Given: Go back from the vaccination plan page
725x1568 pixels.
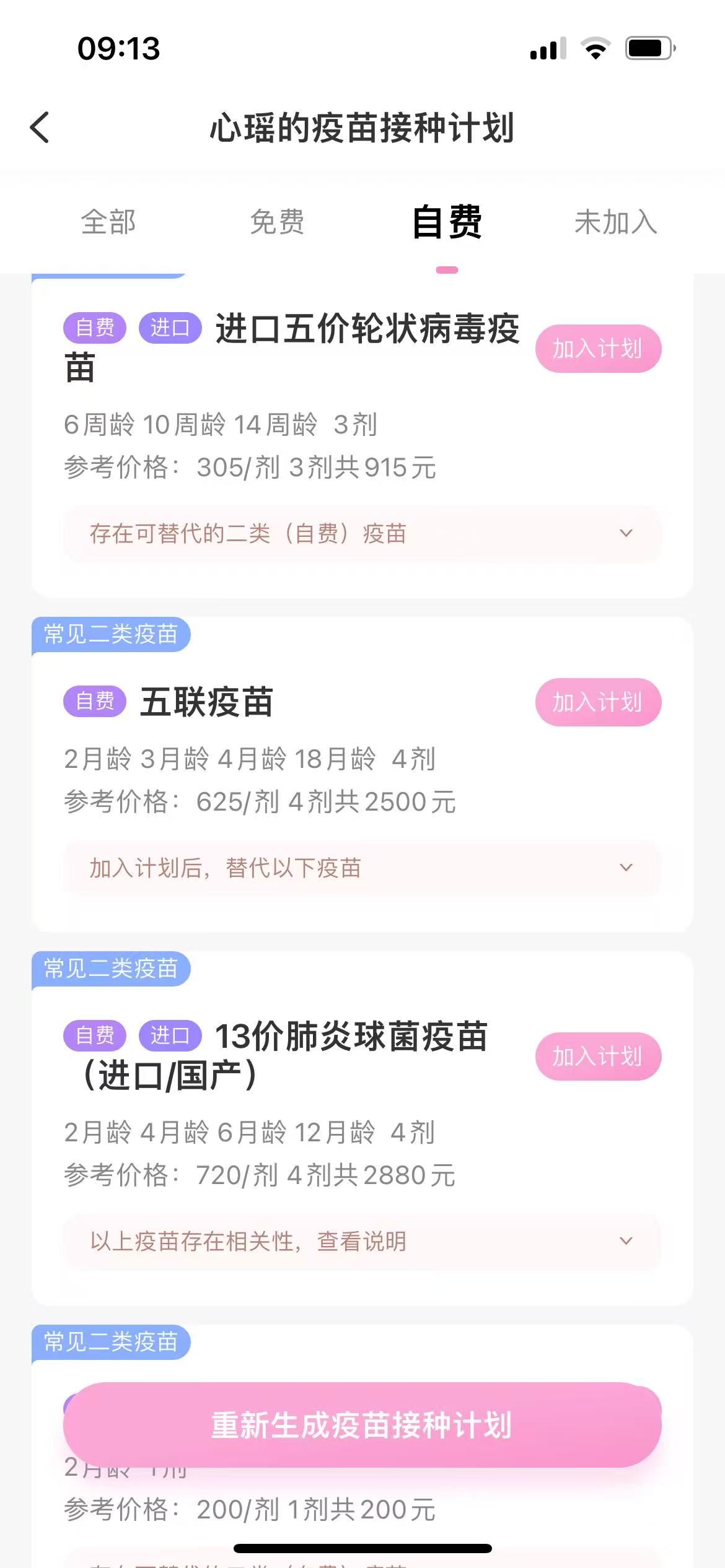Looking at the screenshot, I should 40,128.
